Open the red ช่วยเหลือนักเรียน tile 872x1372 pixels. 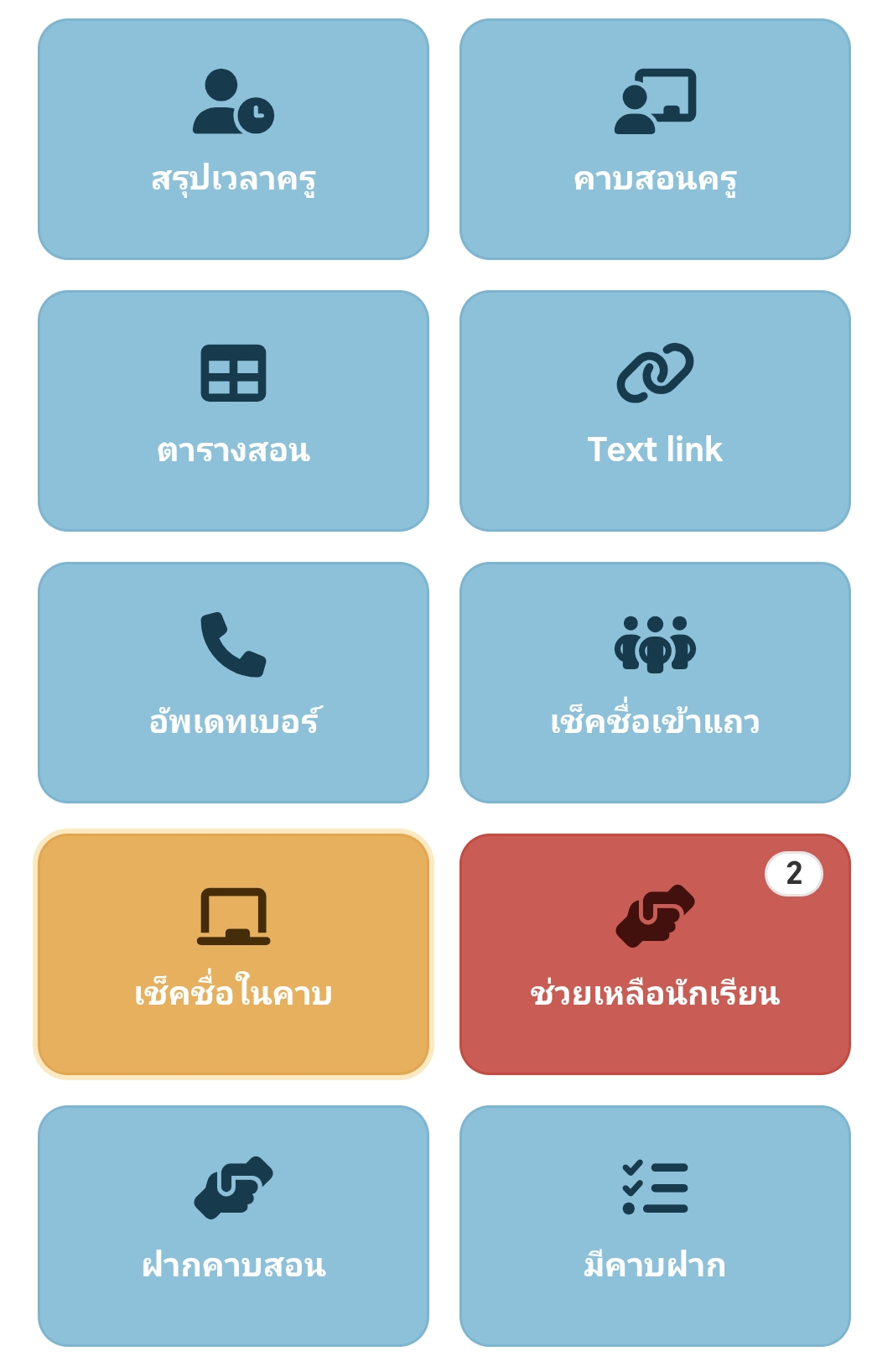click(x=655, y=954)
